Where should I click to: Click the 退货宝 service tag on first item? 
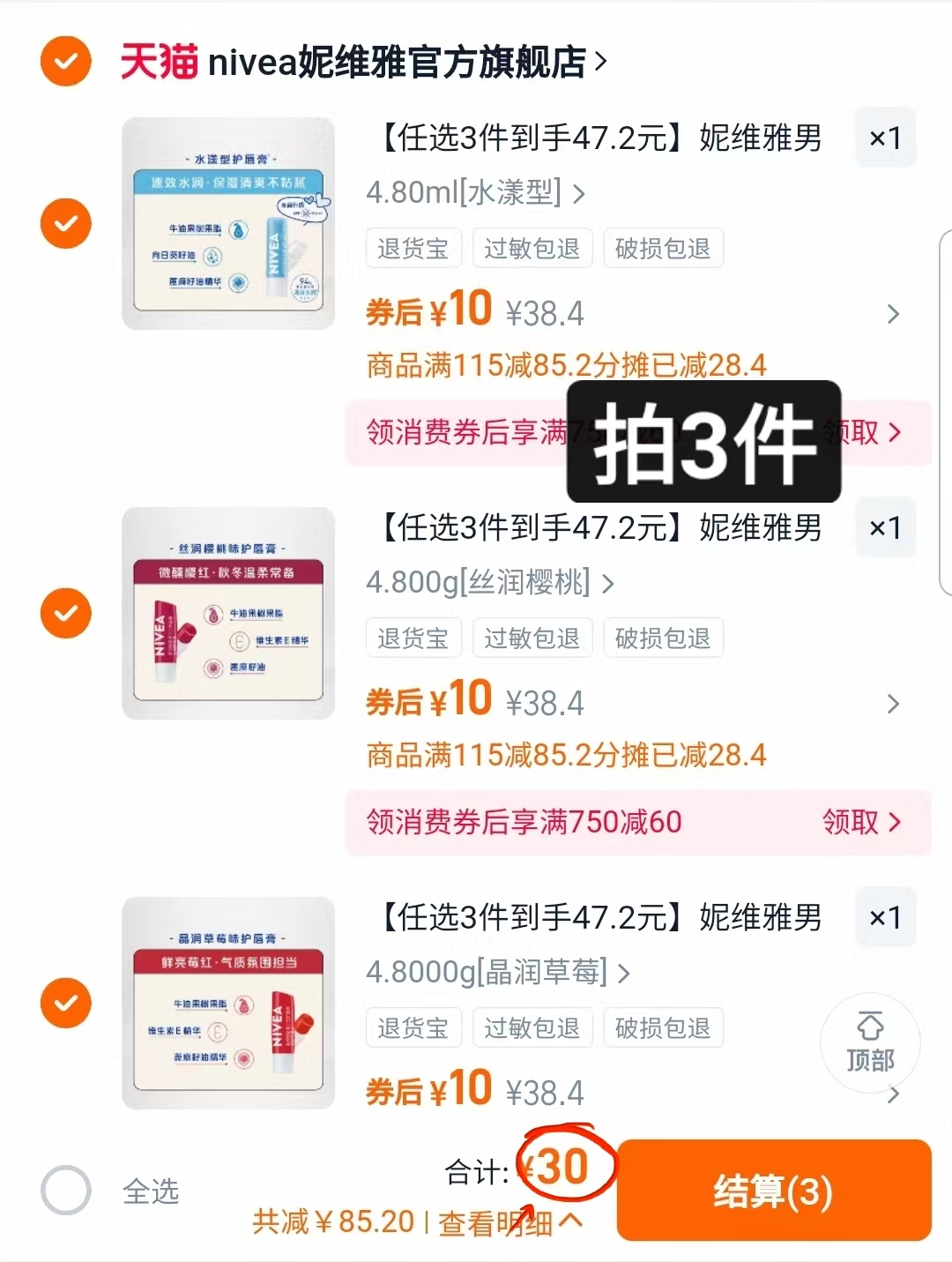coord(413,248)
